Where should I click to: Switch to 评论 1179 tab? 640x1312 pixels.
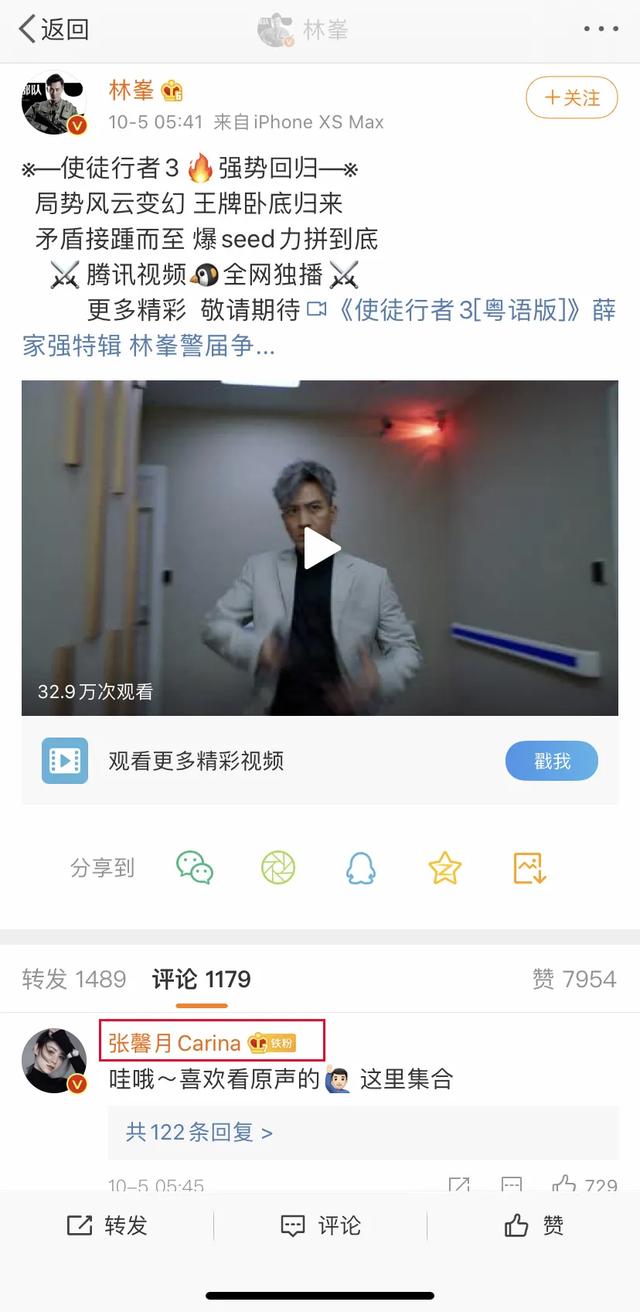point(201,979)
